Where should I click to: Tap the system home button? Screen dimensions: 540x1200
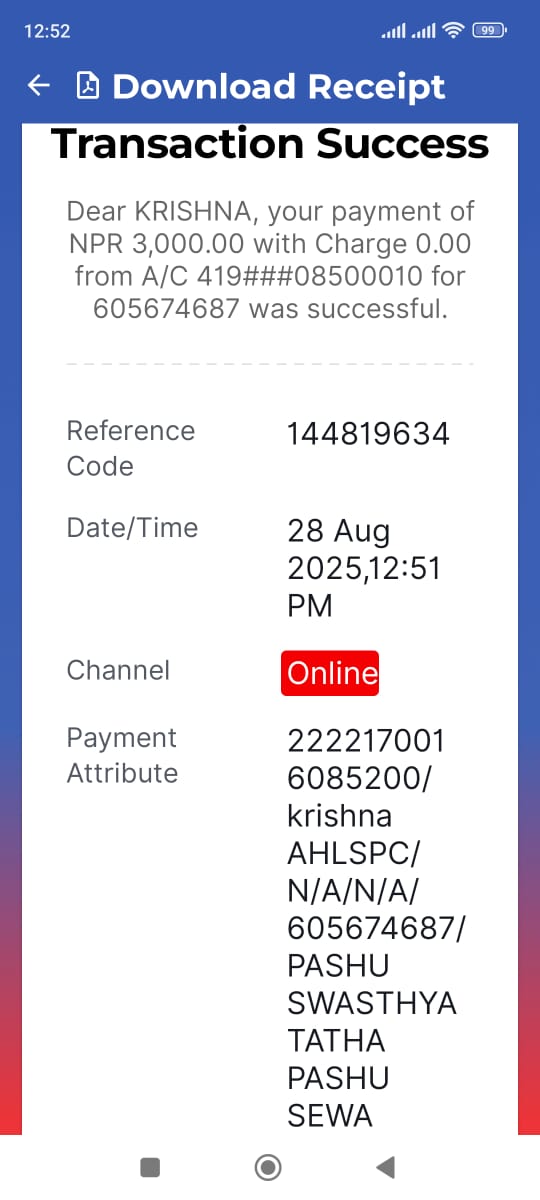[x=268, y=1166]
